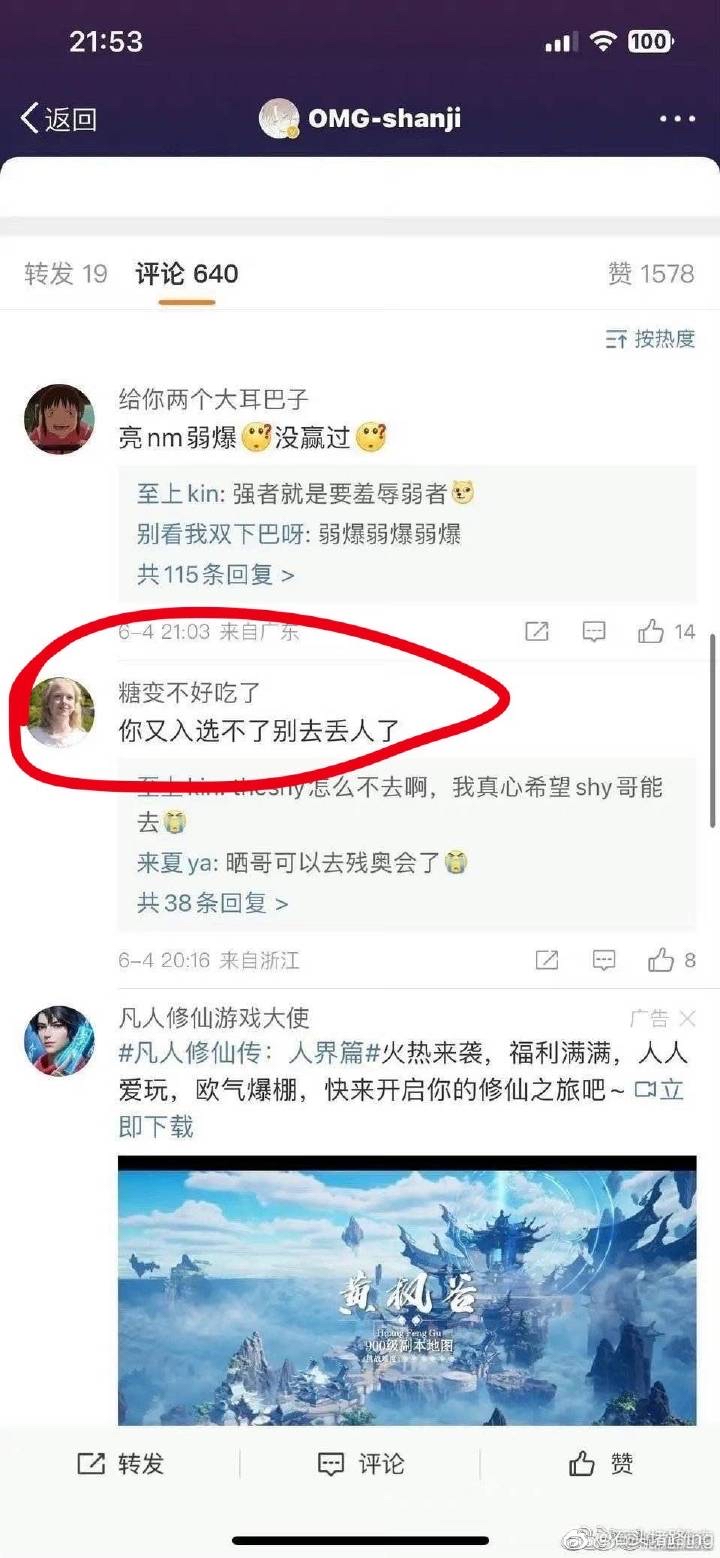The height and width of the screenshot is (1558, 720).
Task: Reply to the comment by 糖变不好吃了
Action: pyautogui.click(x=604, y=961)
